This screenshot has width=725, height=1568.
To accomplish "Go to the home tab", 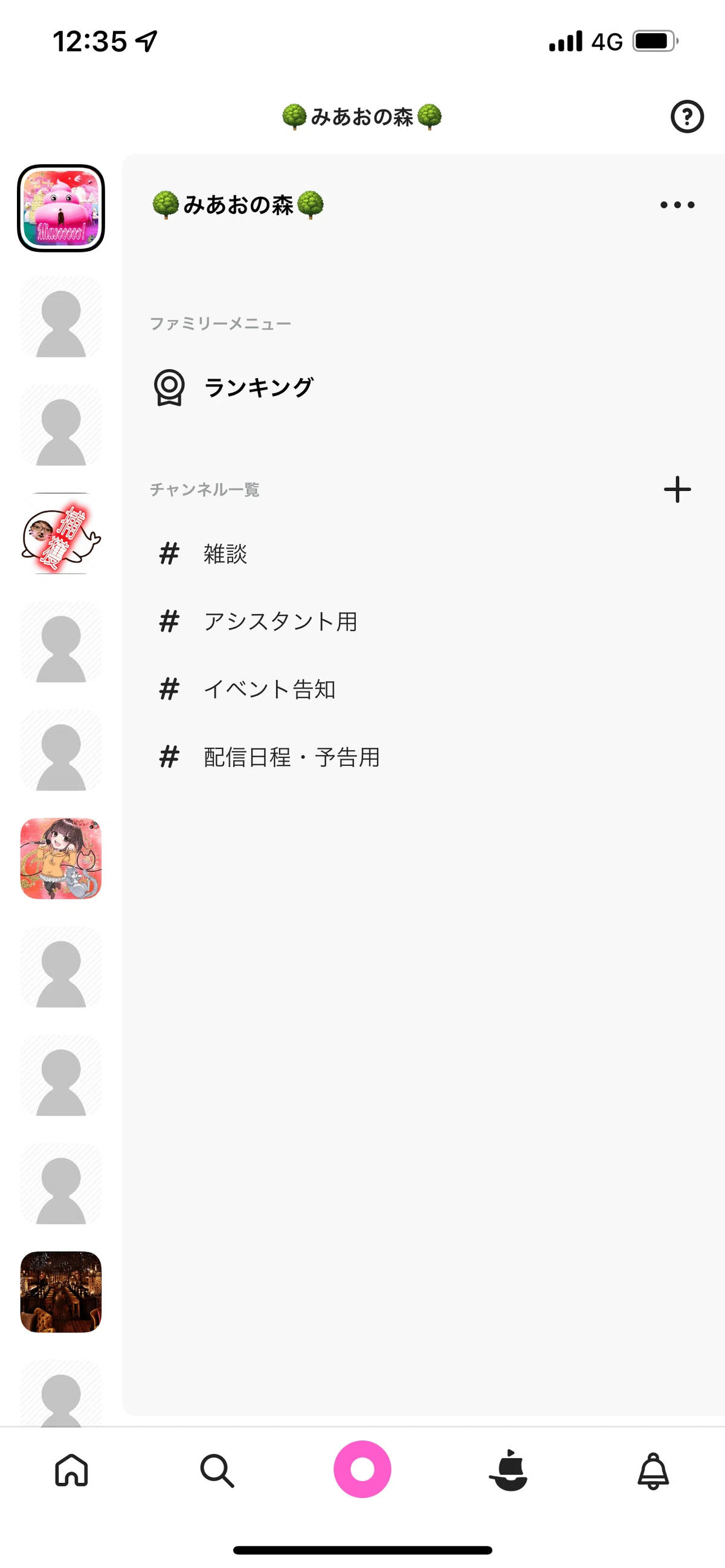I will click(72, 1470).
